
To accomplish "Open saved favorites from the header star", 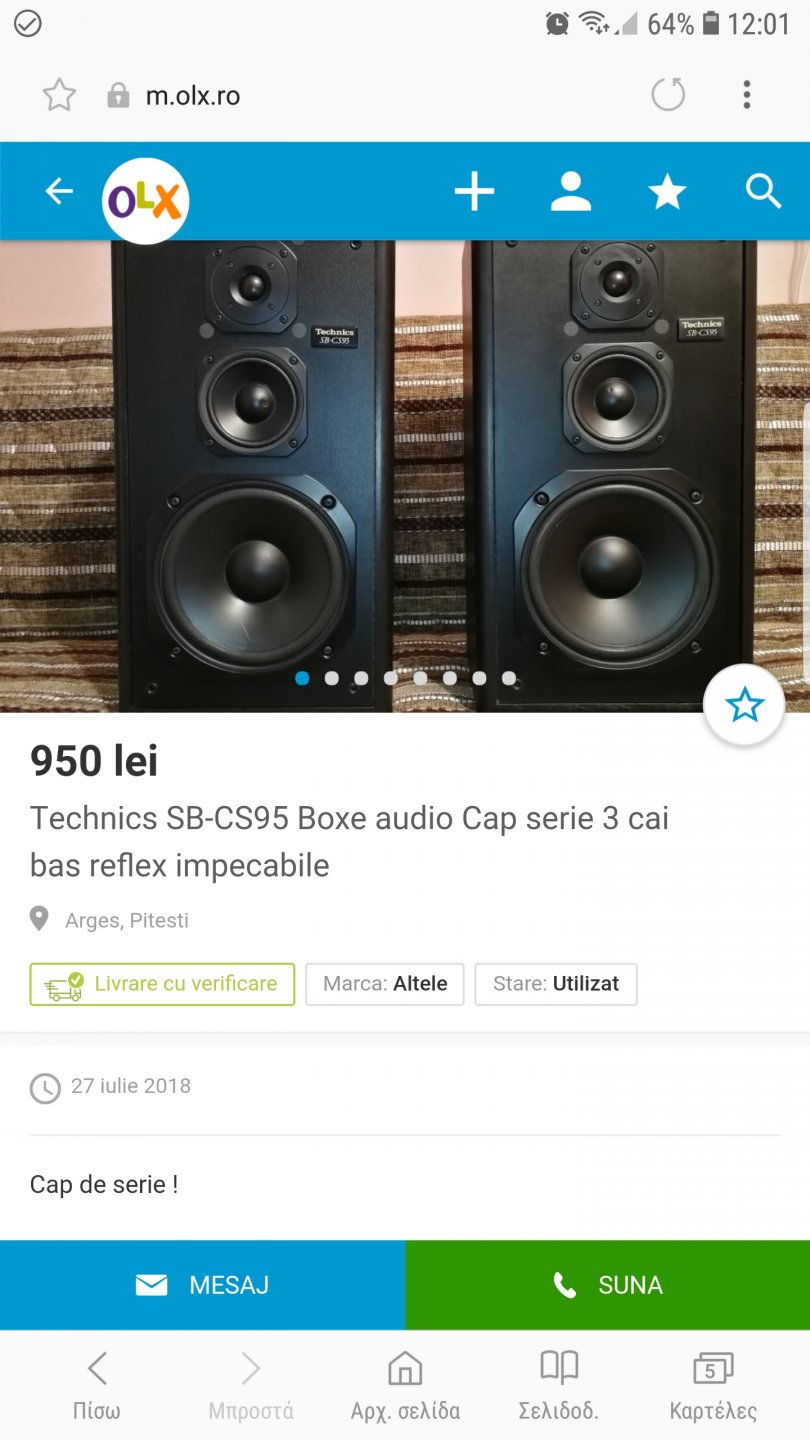I will click(667, 191).
